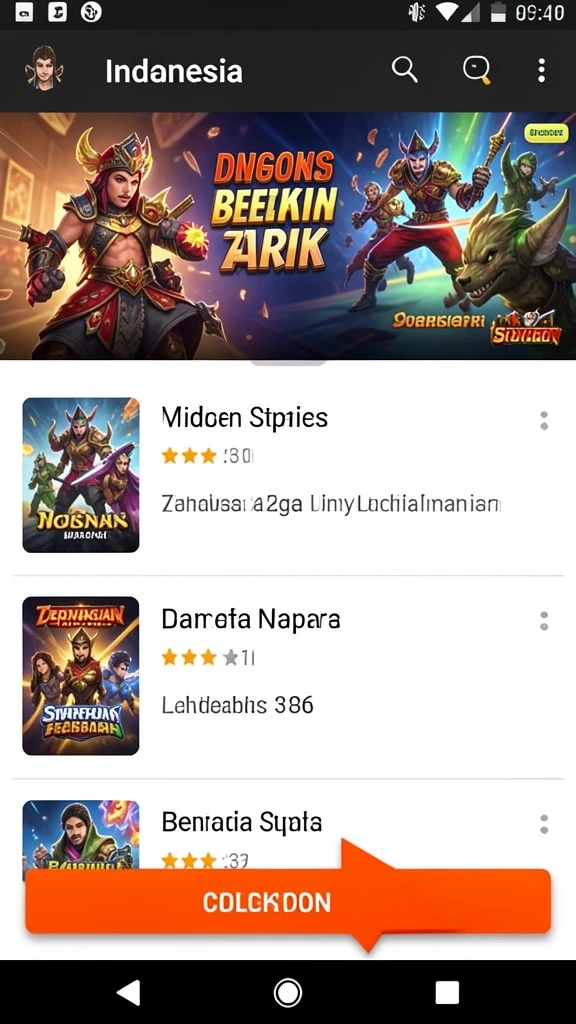Open the Dameta Napara game listing

click(x=288, y=677)
